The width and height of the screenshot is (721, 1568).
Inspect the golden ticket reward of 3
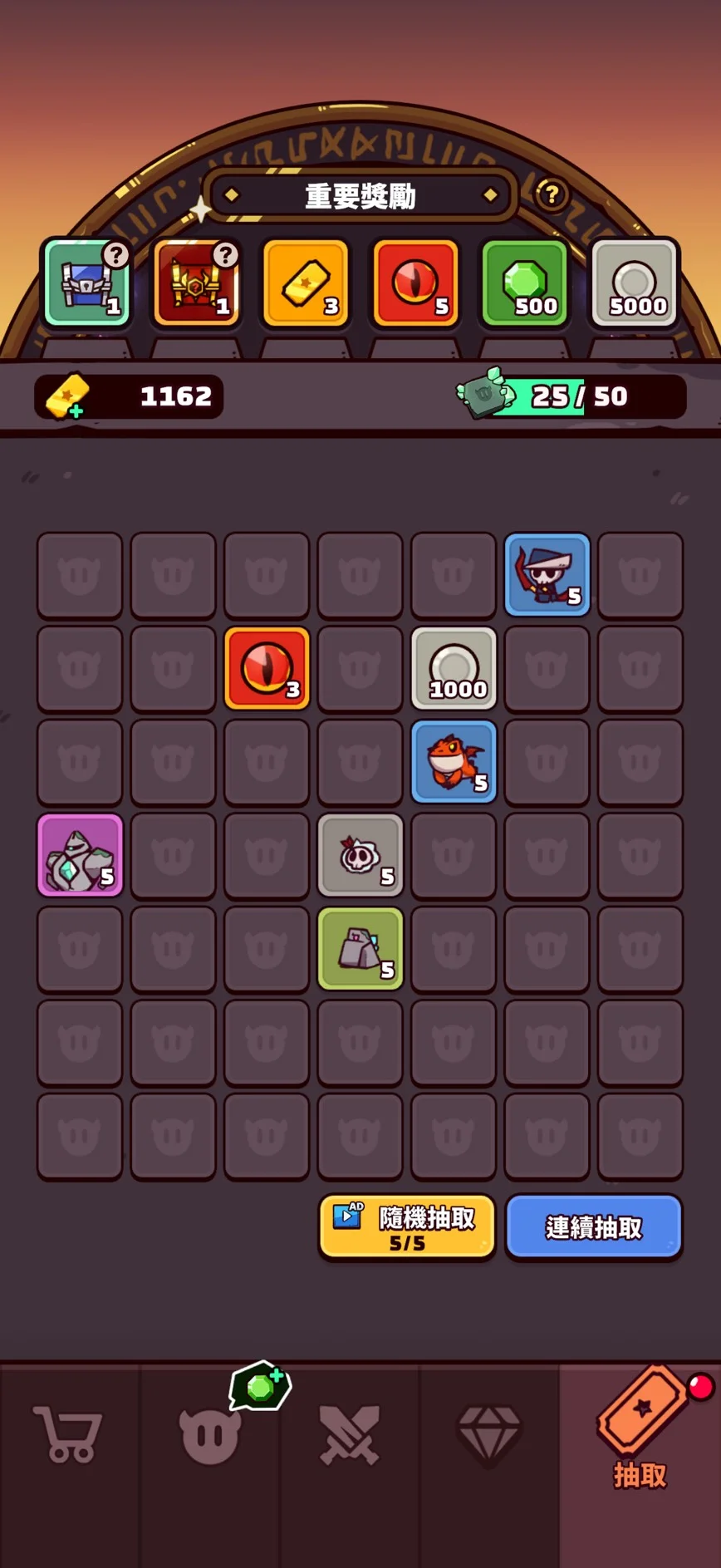[x=306, y=283]
